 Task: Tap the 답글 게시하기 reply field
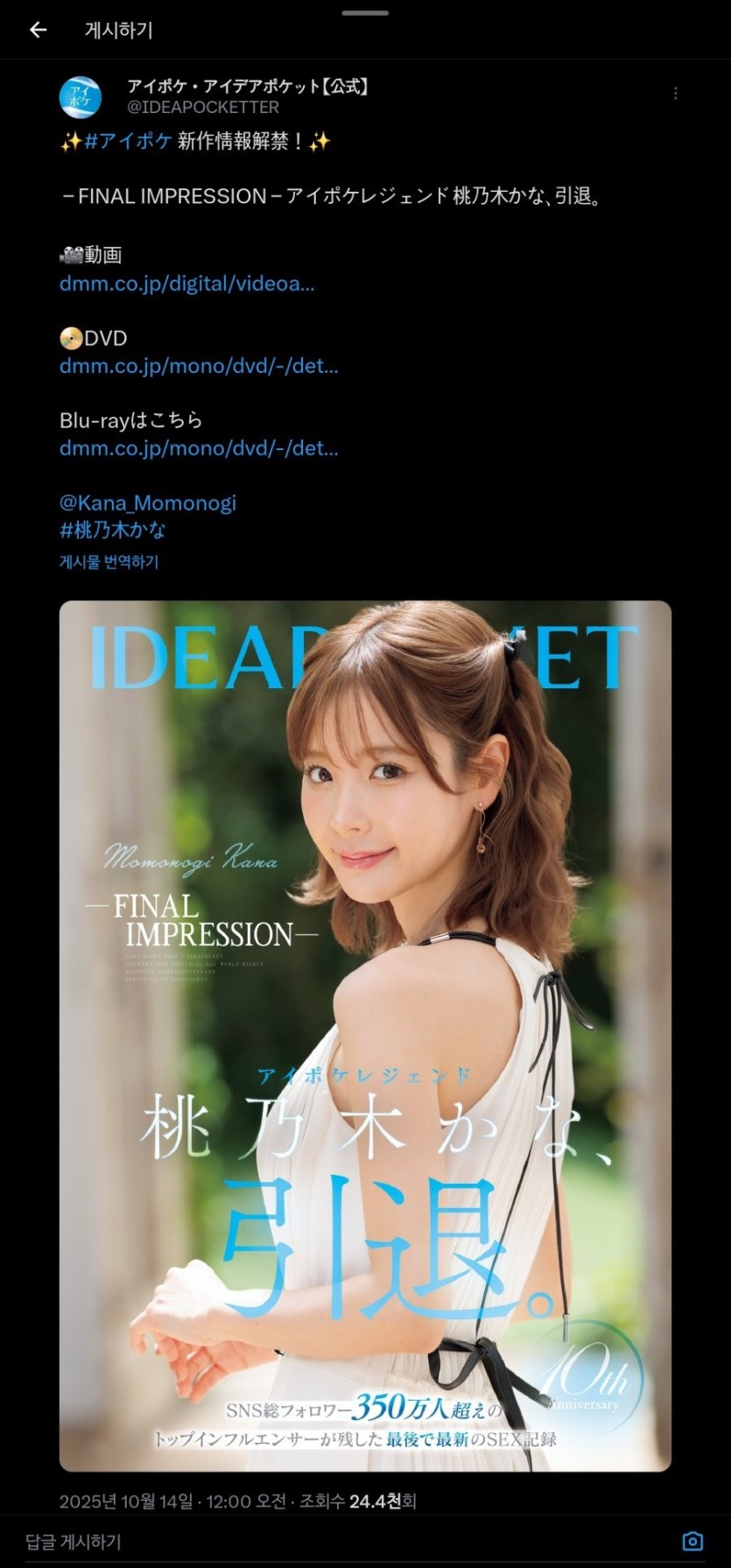point(333,1541)
